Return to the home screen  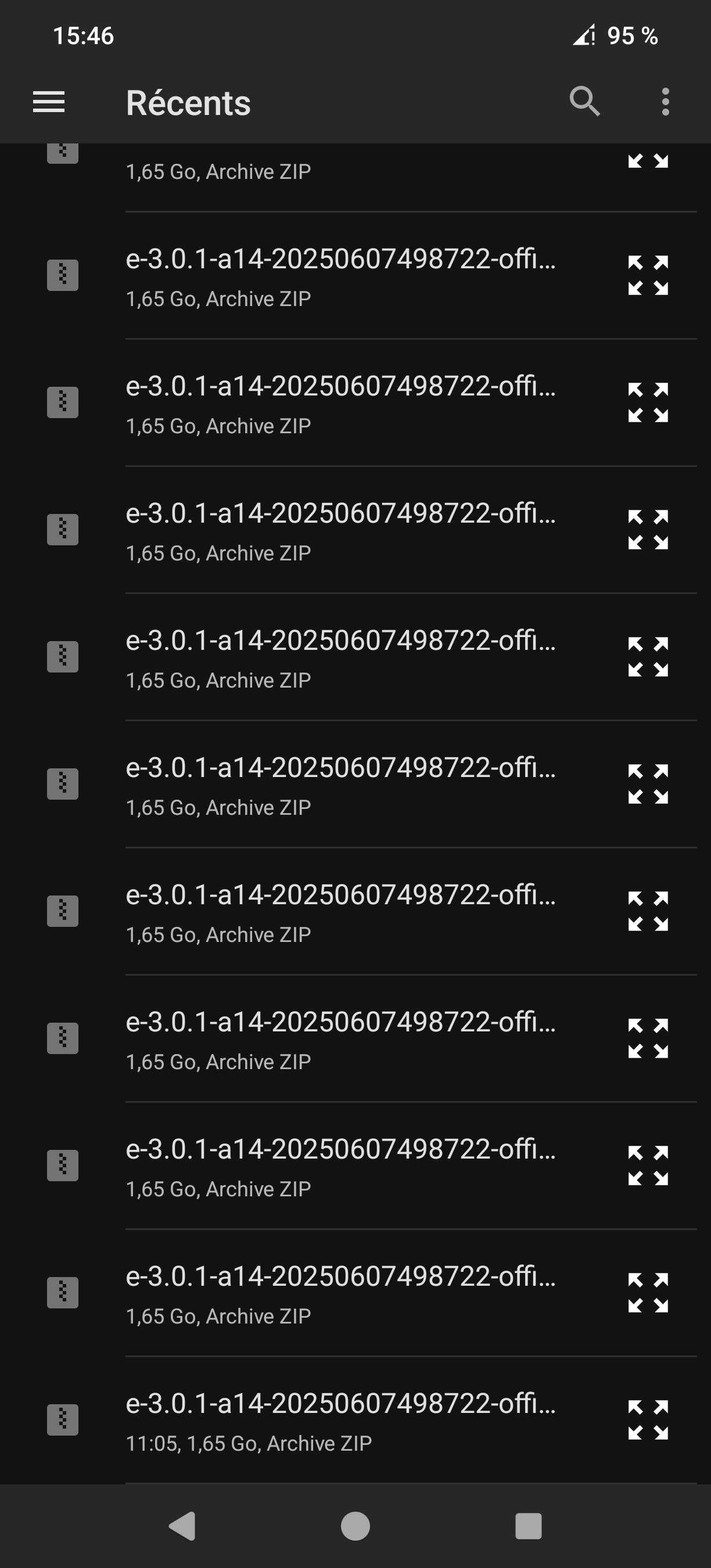pos(355,1526)
